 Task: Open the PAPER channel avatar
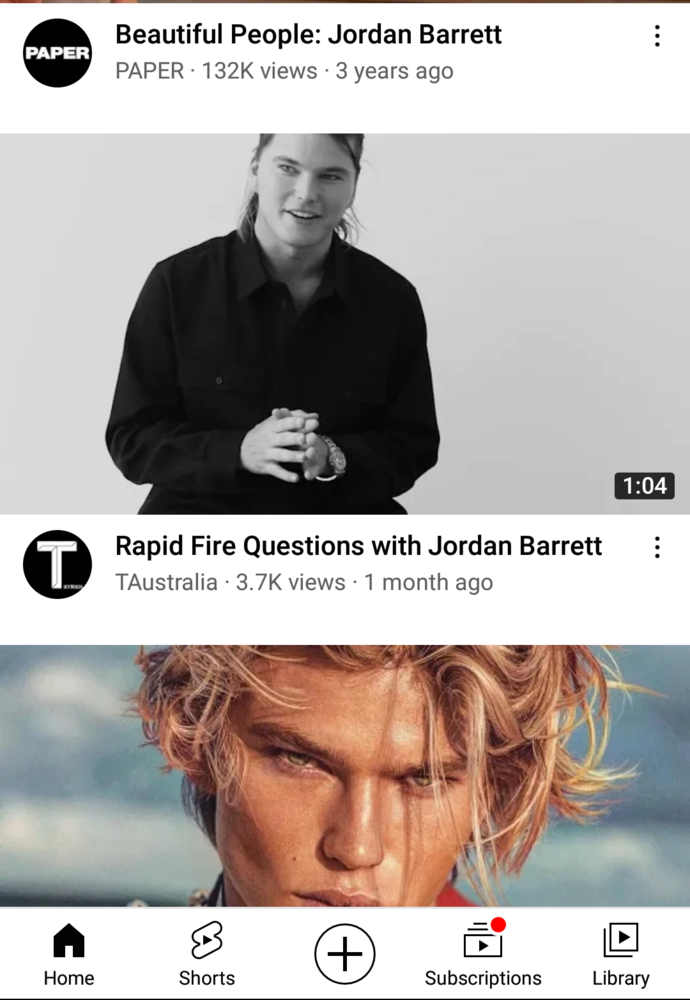coord(58,53)
